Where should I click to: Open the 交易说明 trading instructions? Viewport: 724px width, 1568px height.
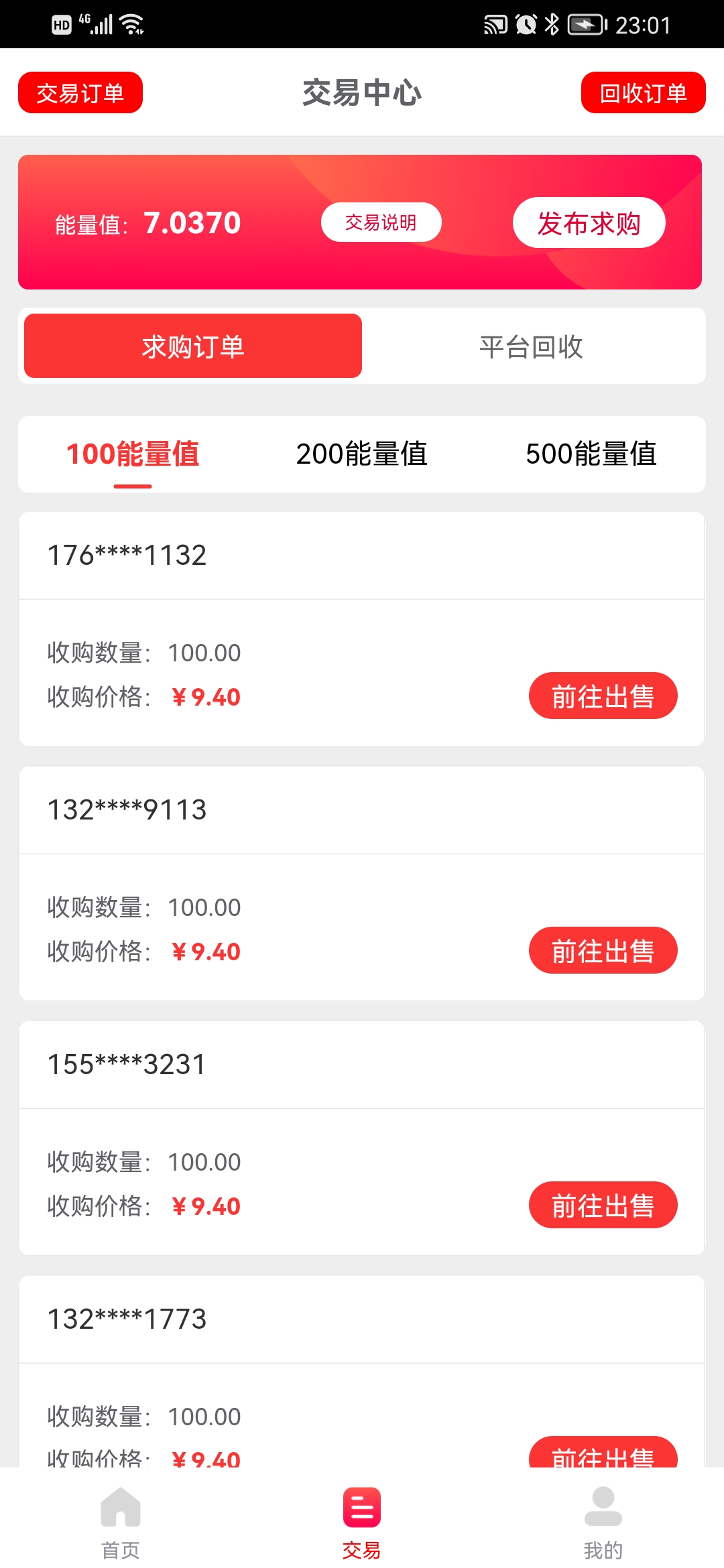coord(380,222)
